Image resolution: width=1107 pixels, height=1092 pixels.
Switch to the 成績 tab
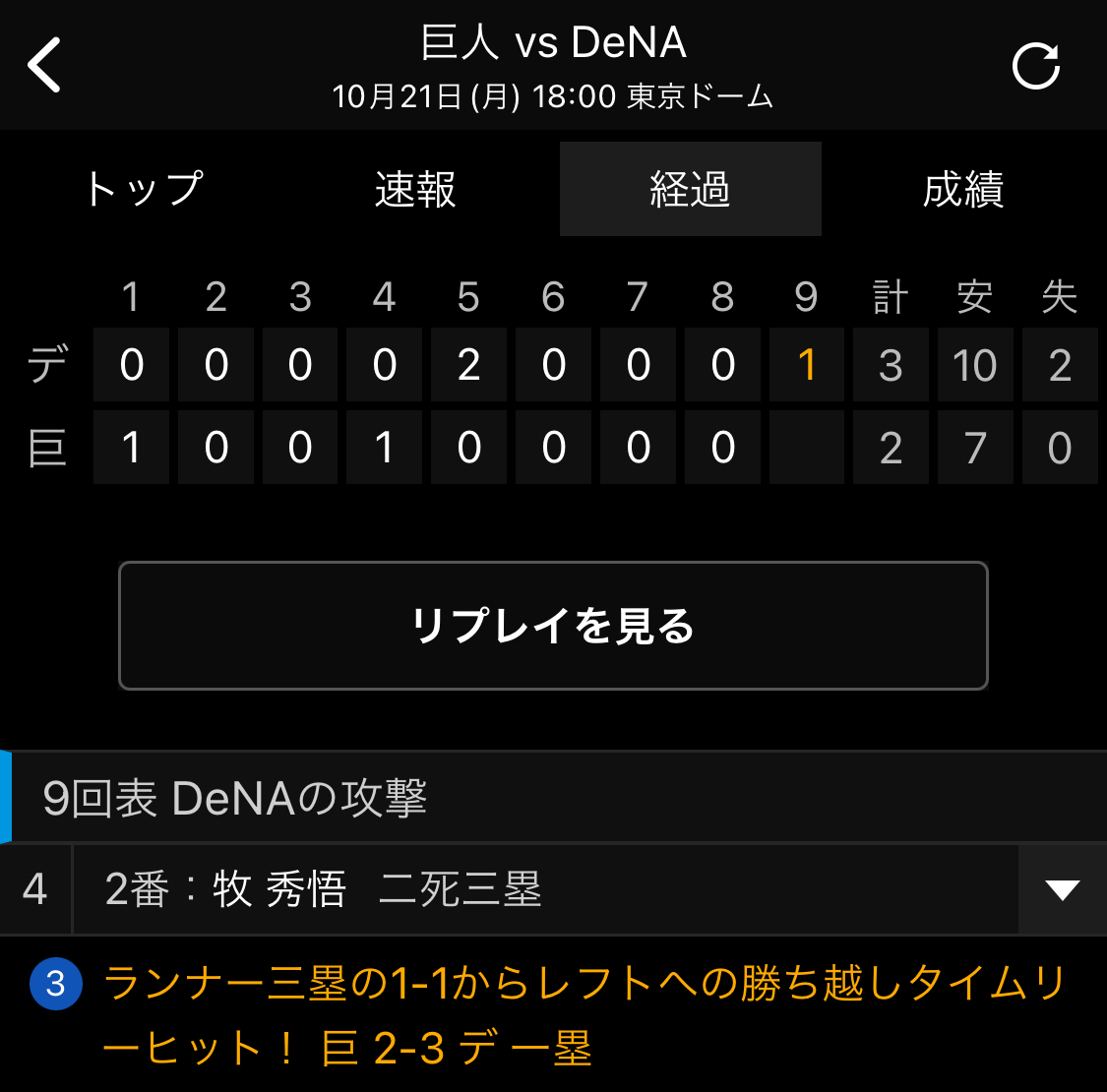click(x=963, y=189)
